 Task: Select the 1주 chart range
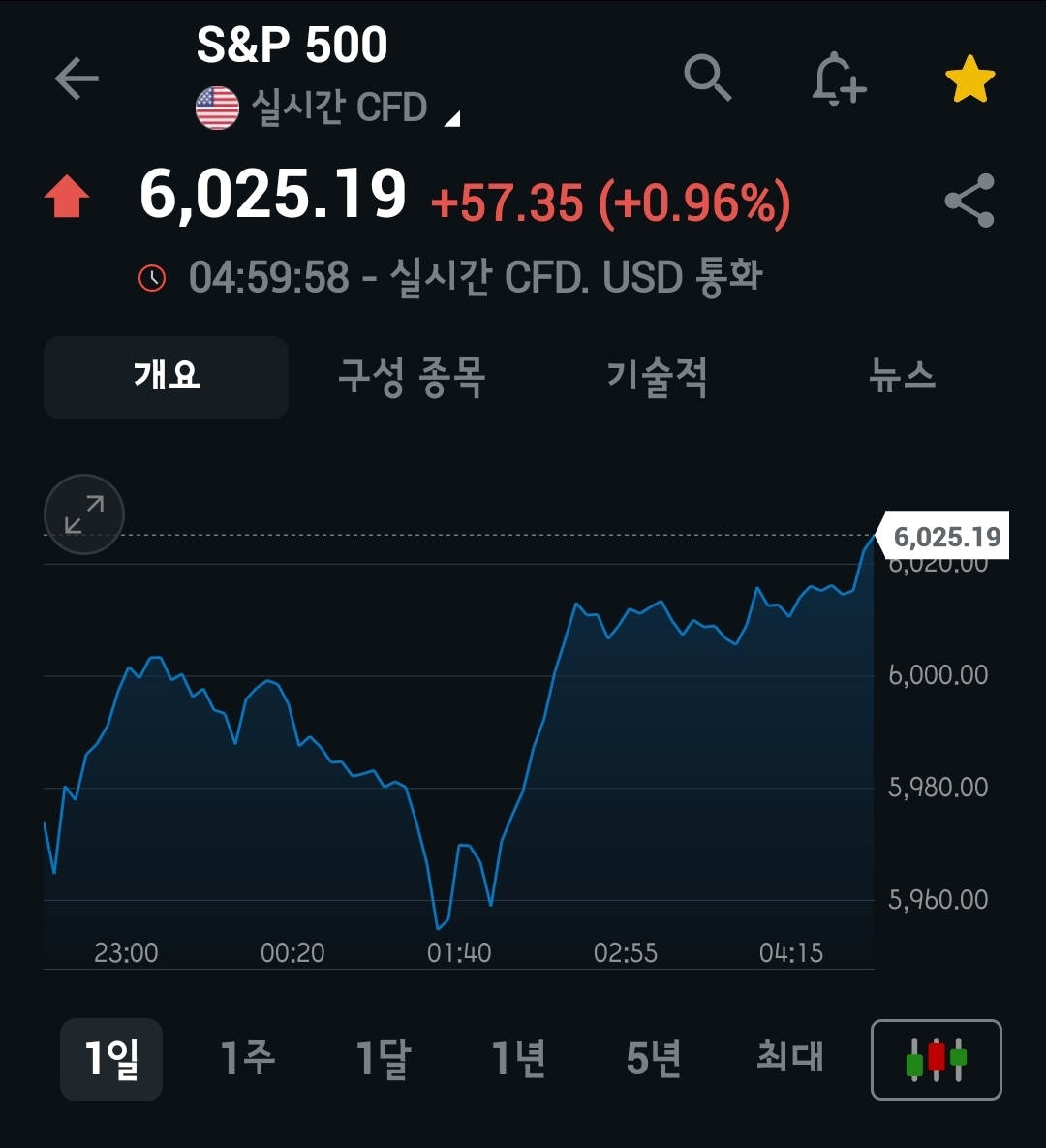[247, 1058]
